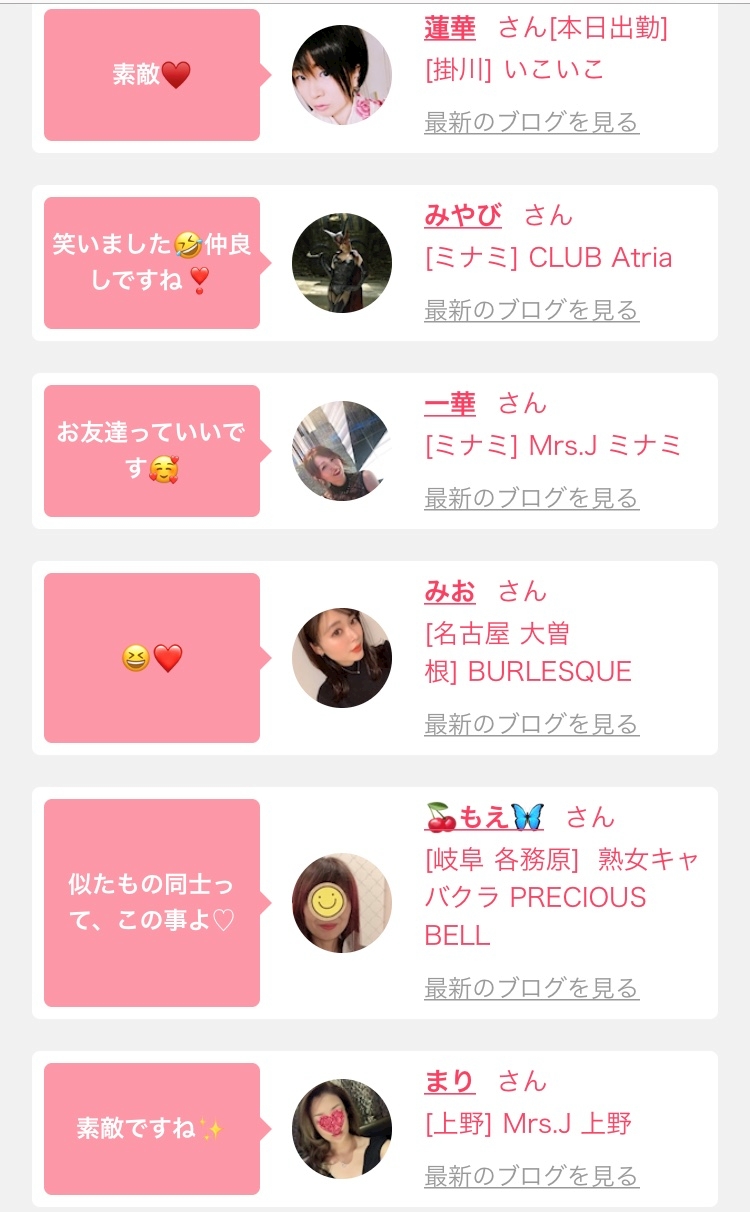Open みお's profile name link

point(450,591)
